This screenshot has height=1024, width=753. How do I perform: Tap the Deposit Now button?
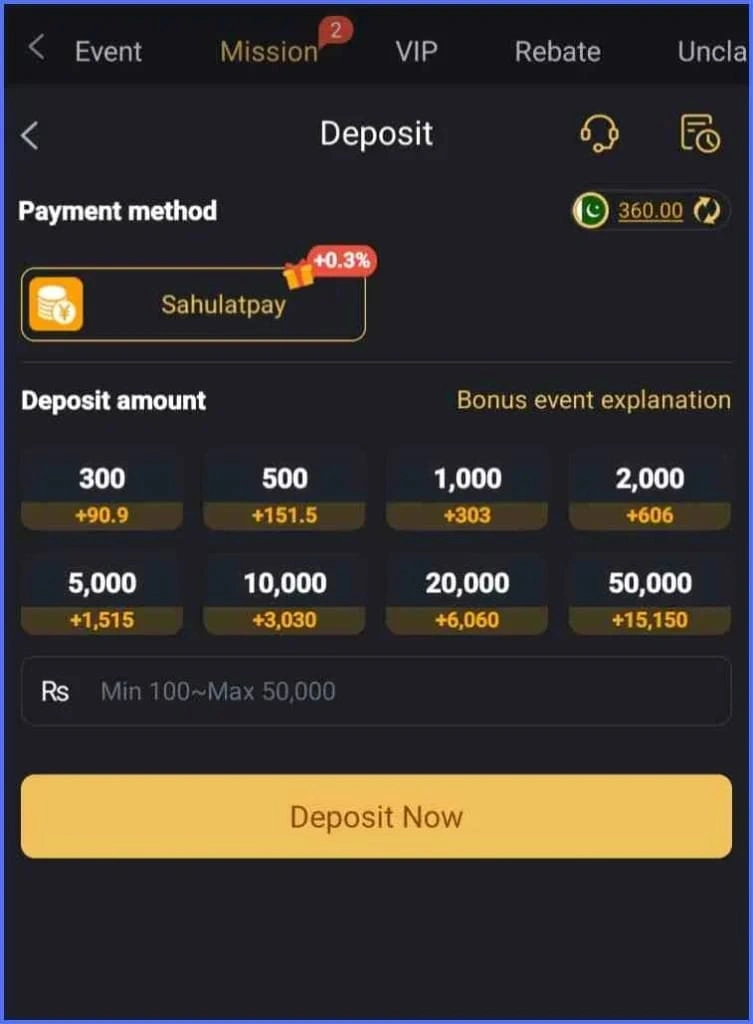pyautogui.click(x=376, y=816)
